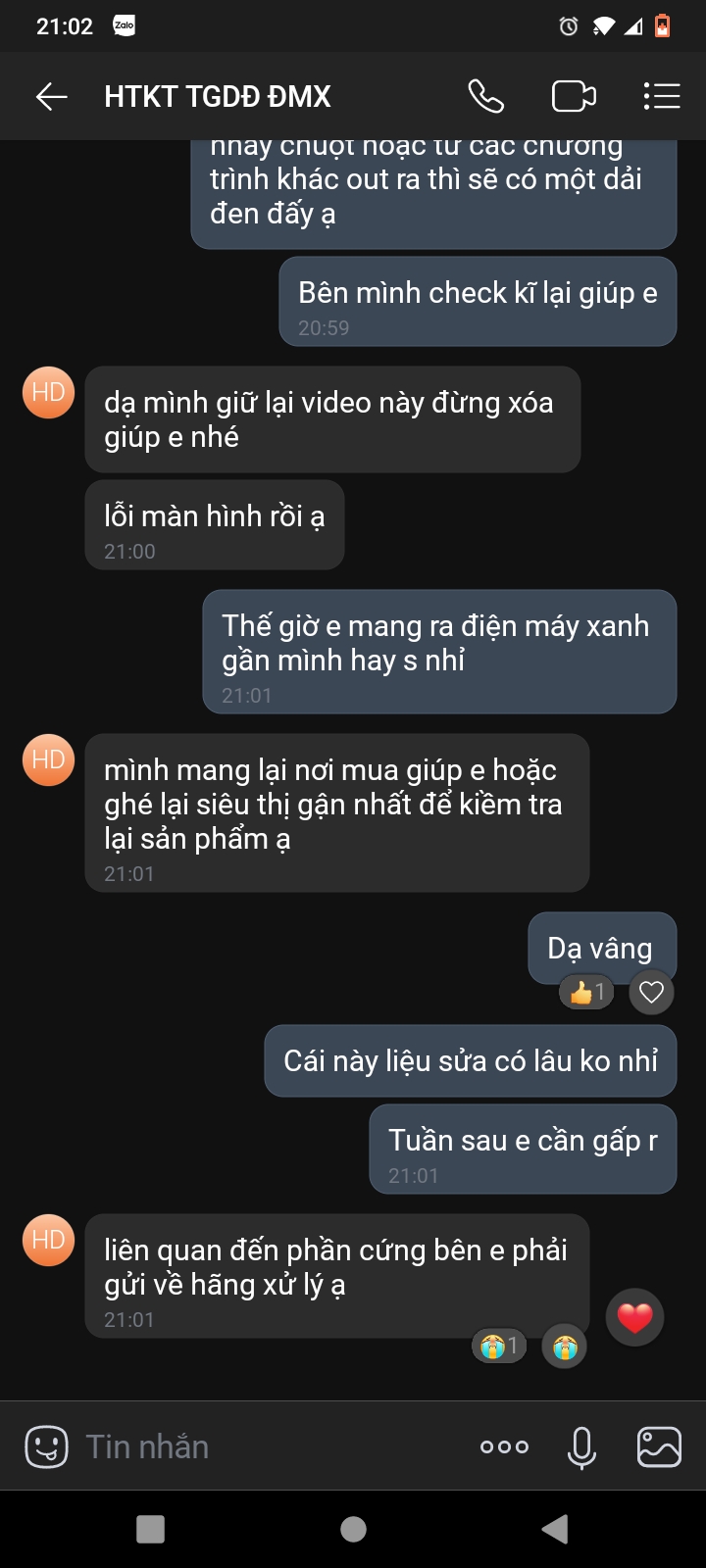View thumbs-up reaction on "Dạ vâng"
Viewport: 706px width, 1568px height.
[x=586, y=993]
